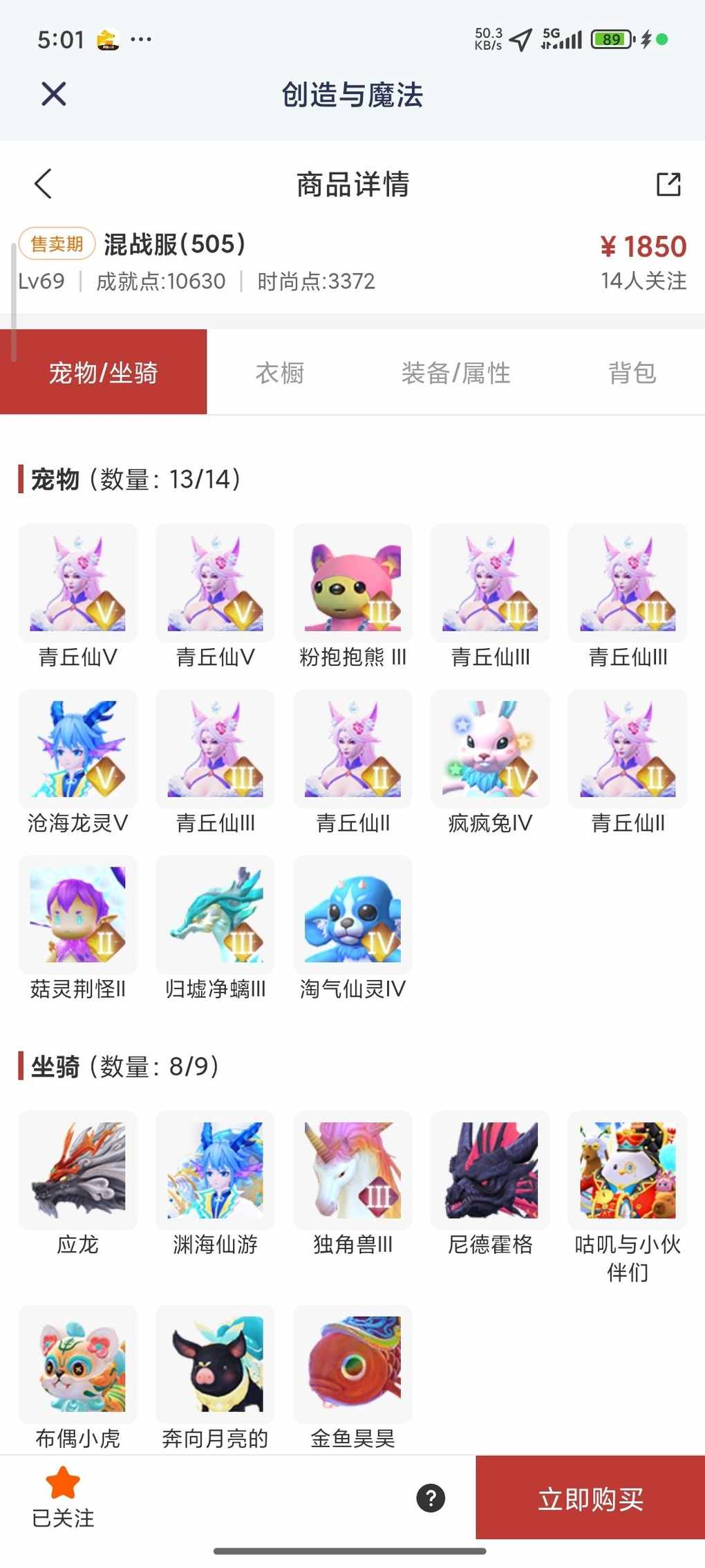
Task: Tap 立即购买 to buy now
Action: click(590, 1499)
